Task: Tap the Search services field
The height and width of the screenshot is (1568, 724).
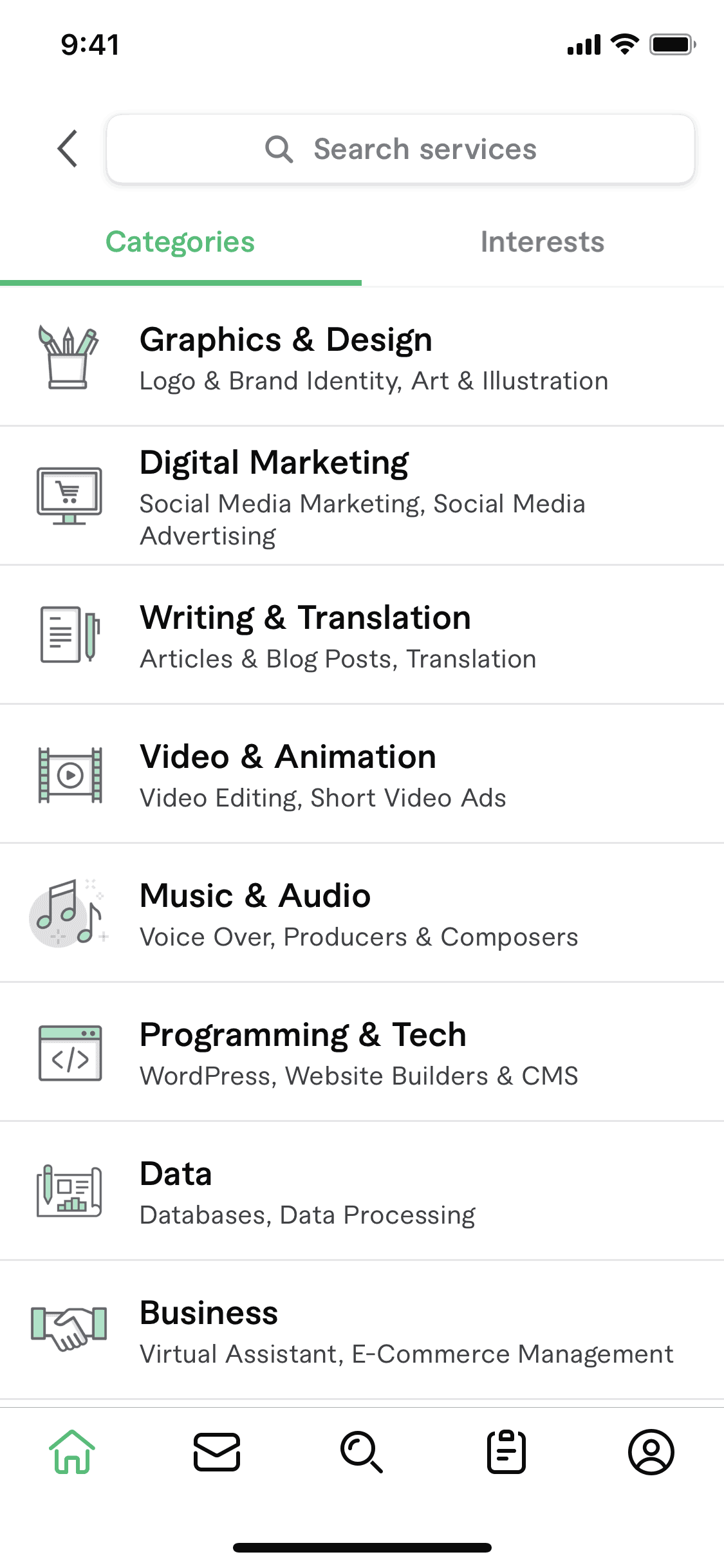Action: point(400,149)
